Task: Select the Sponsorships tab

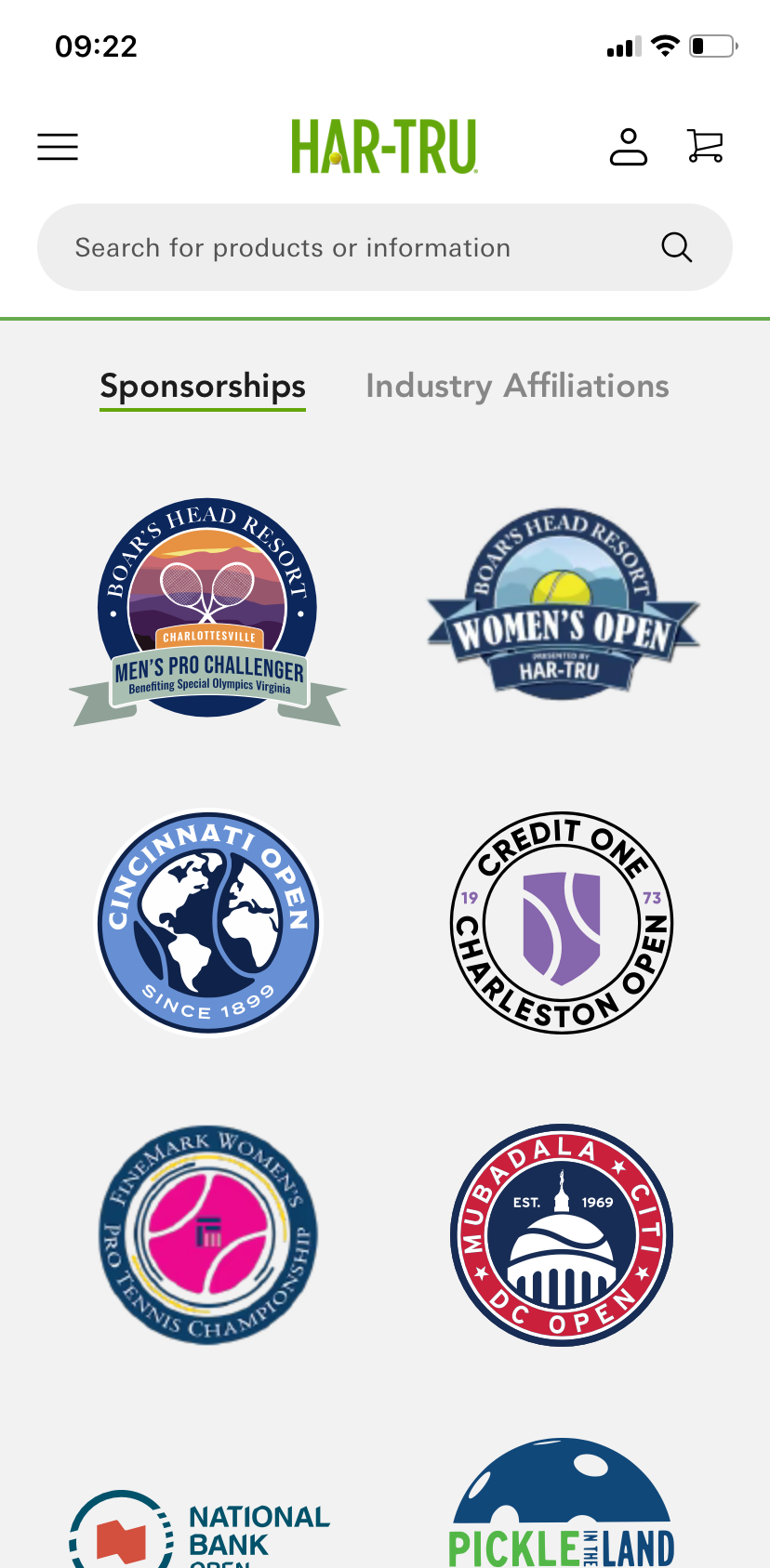Action: (203, 387)
